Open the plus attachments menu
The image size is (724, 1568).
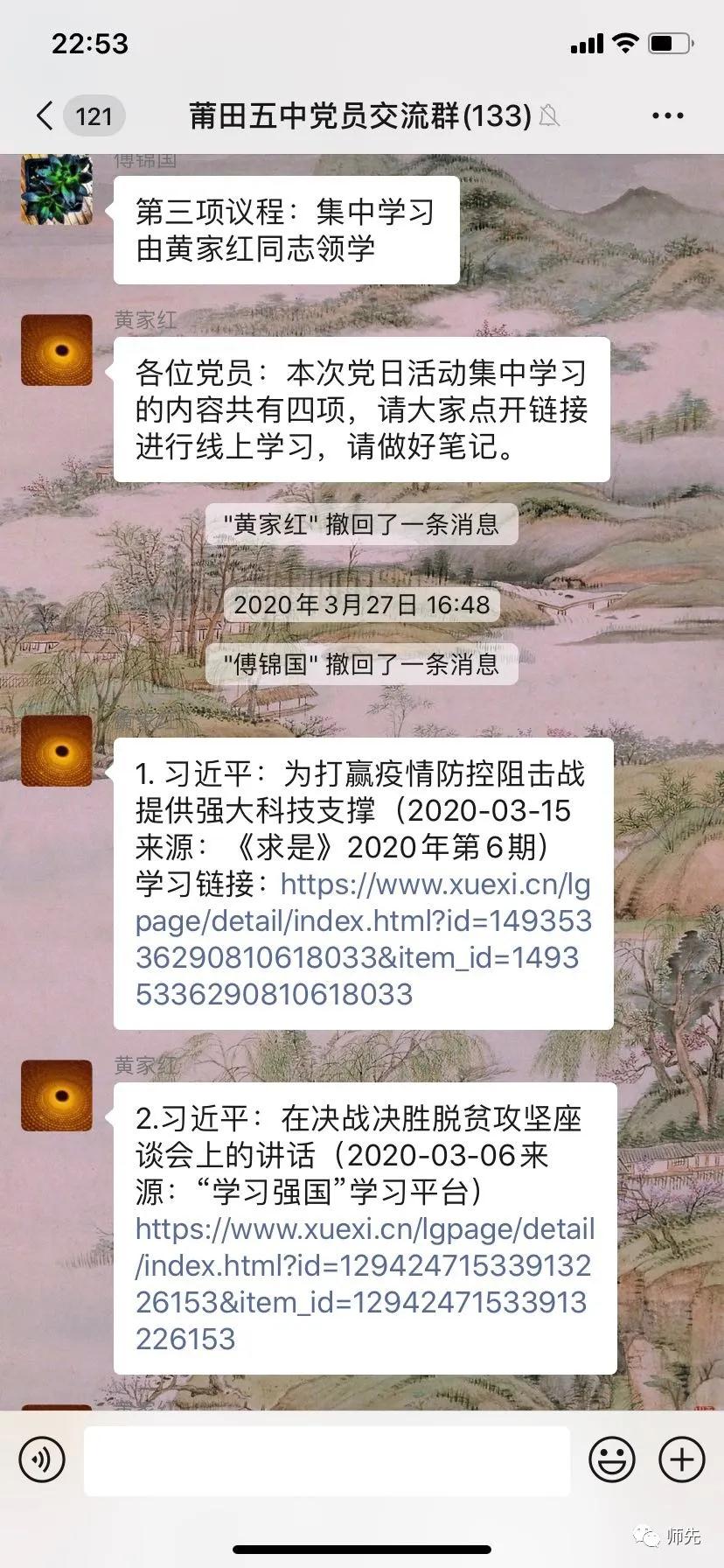tap(682, 1459)
